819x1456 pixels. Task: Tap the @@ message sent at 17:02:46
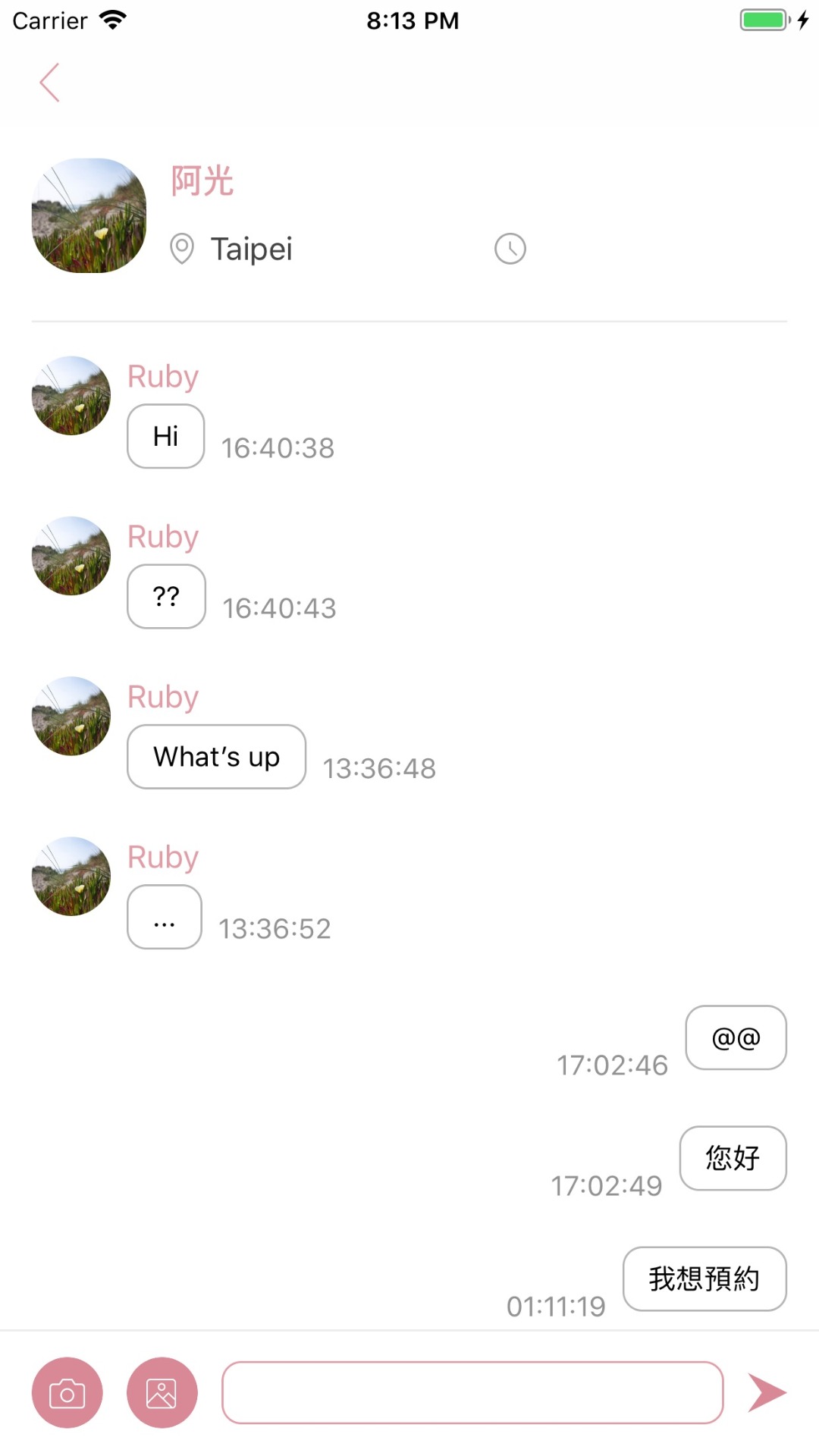click(x=735, y=1038)
